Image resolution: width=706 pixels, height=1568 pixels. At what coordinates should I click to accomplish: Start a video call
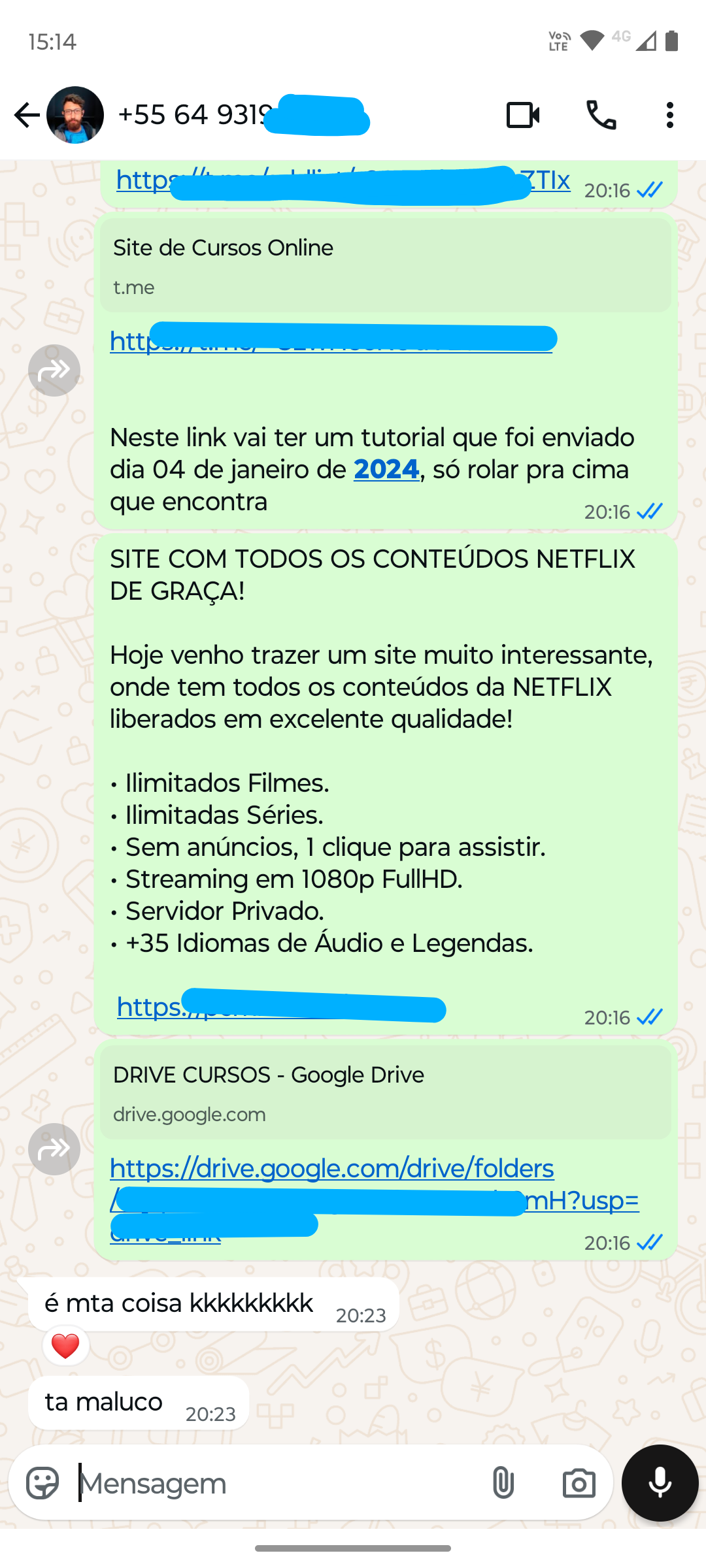(x=523, y=115)
